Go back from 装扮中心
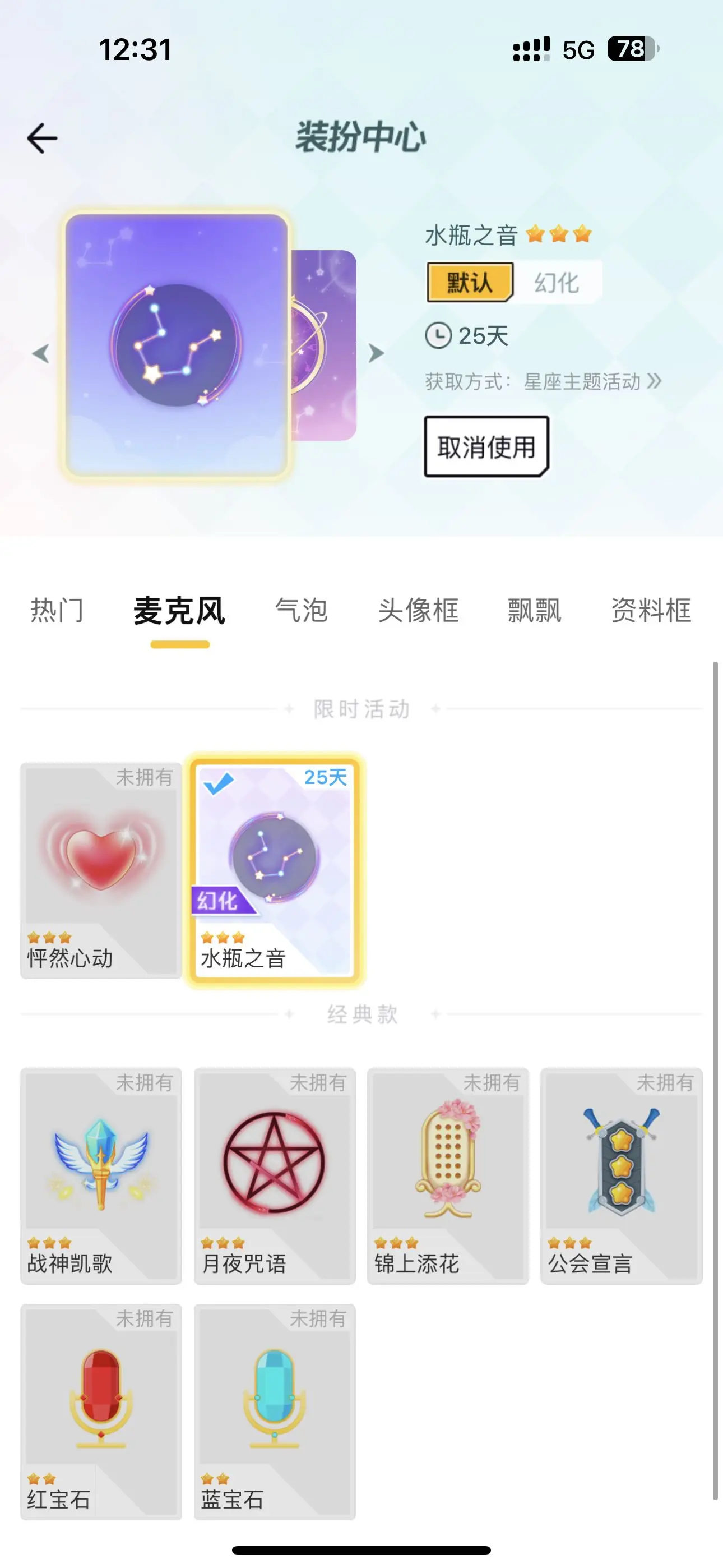This screenshot has width=723, height=1568. [x=42, y=138]
